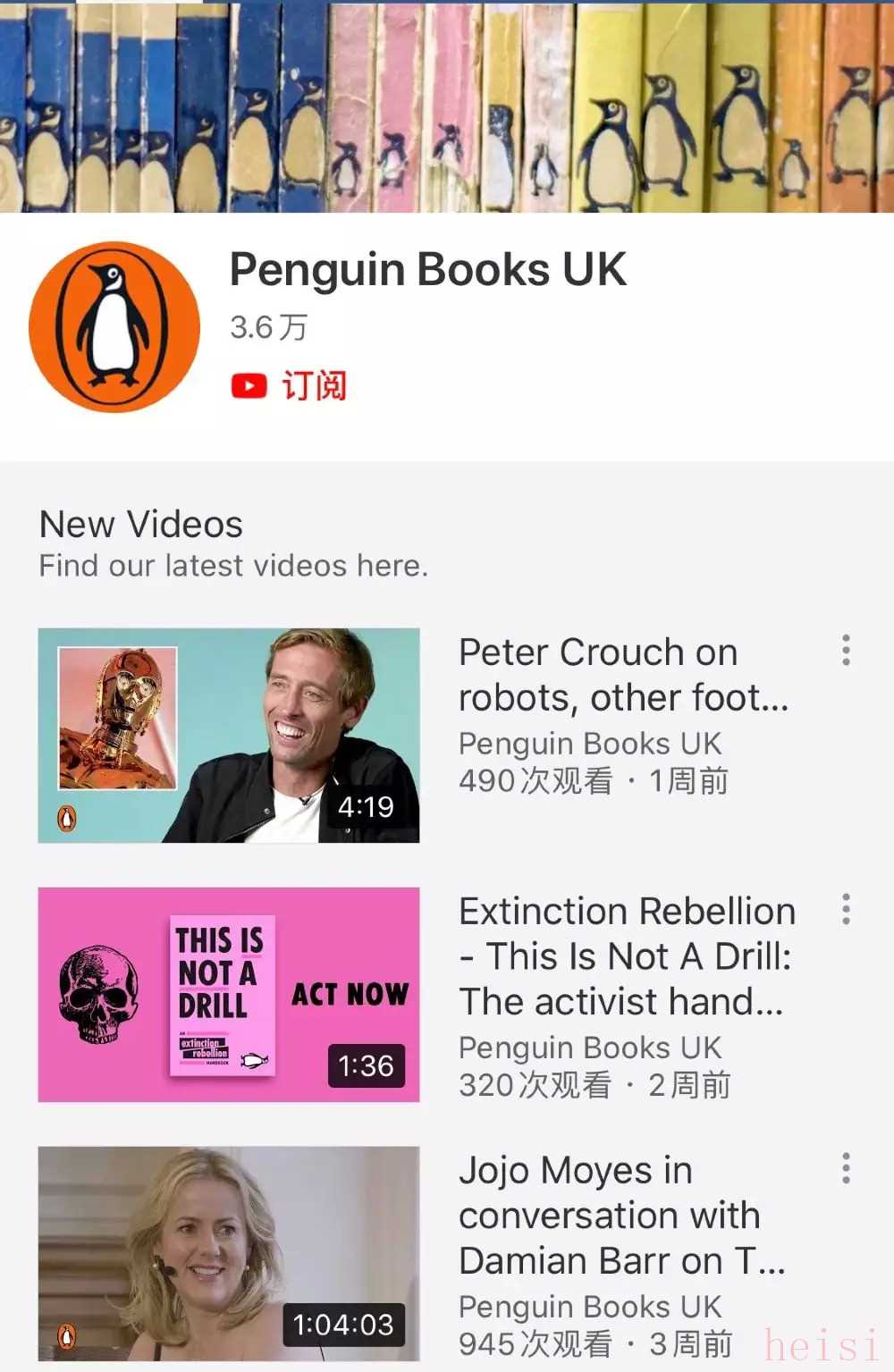The height and width of the screenshot is (1372, 894).
Task: Open the Peter Crouch robots video thumbnail
Action: pos(229,735)
